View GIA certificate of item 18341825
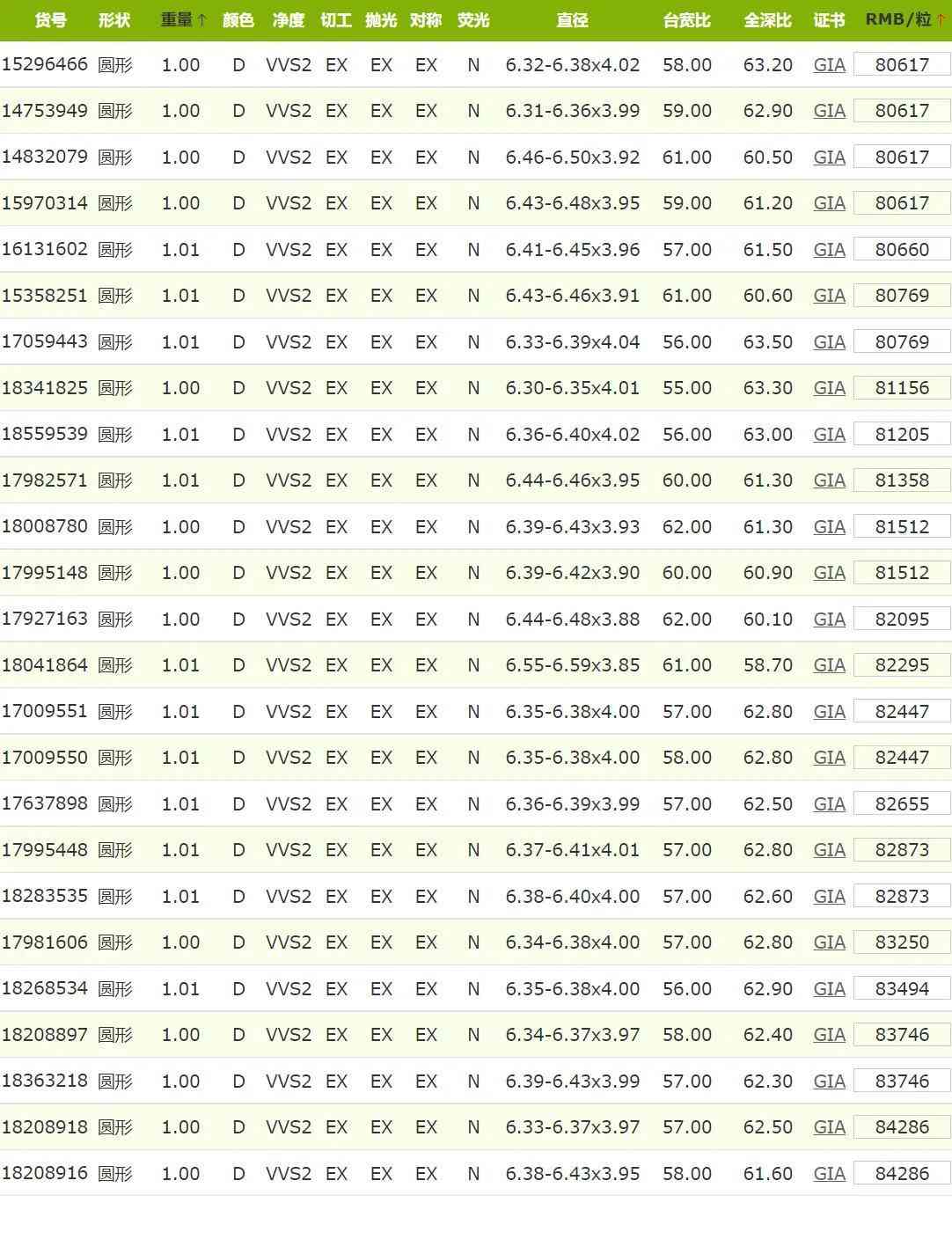 point(829,388)
